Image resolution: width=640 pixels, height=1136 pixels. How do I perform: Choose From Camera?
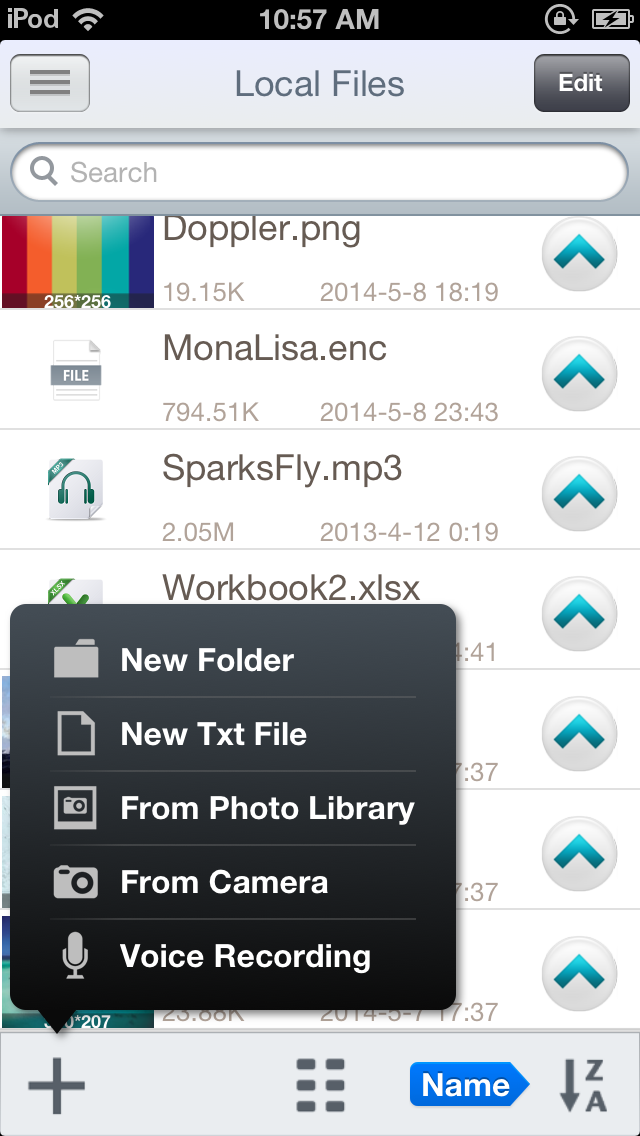pos(233,882)
